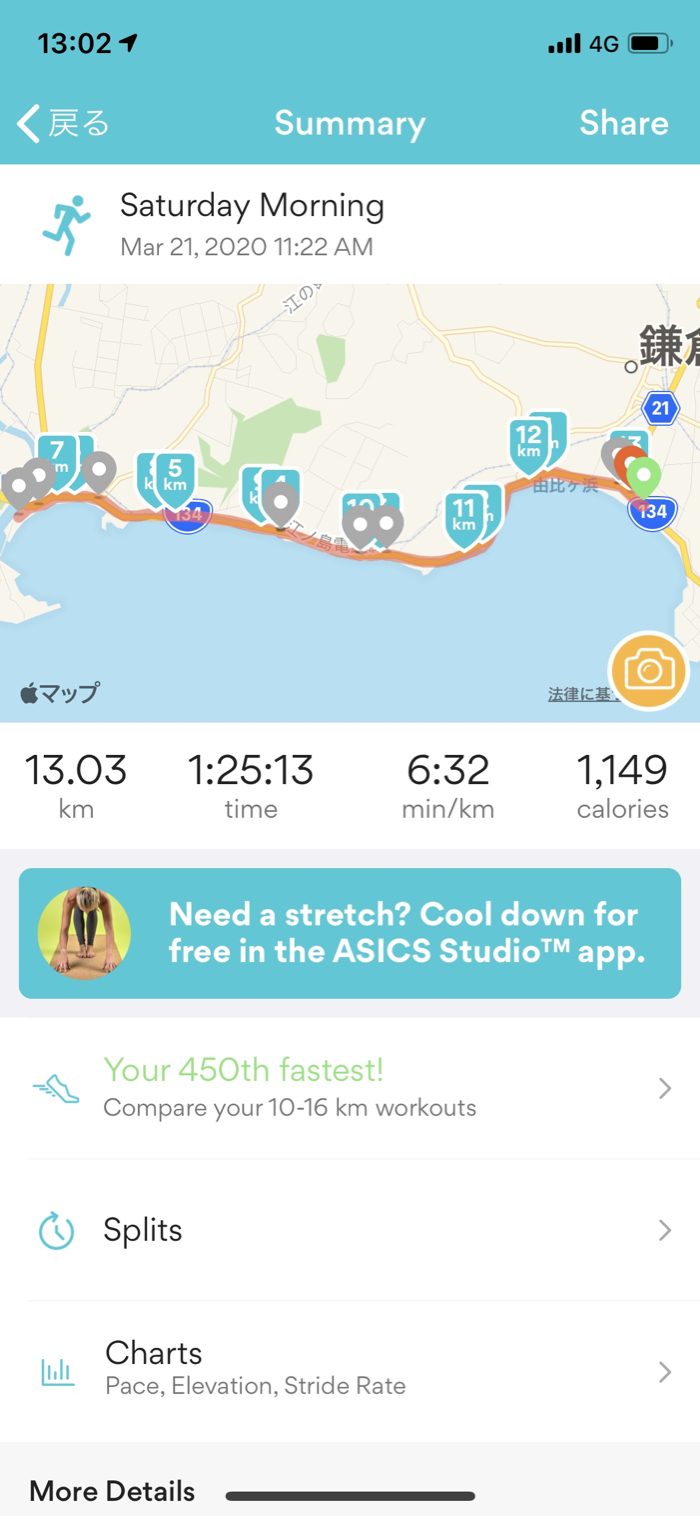Go back using the 戻る button
Screen dimensions: 700x1516
(x=63, y=124)
